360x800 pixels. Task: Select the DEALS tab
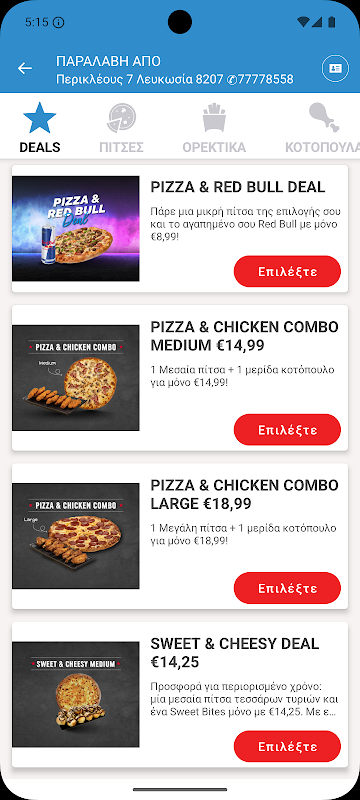tap(40, 128)
